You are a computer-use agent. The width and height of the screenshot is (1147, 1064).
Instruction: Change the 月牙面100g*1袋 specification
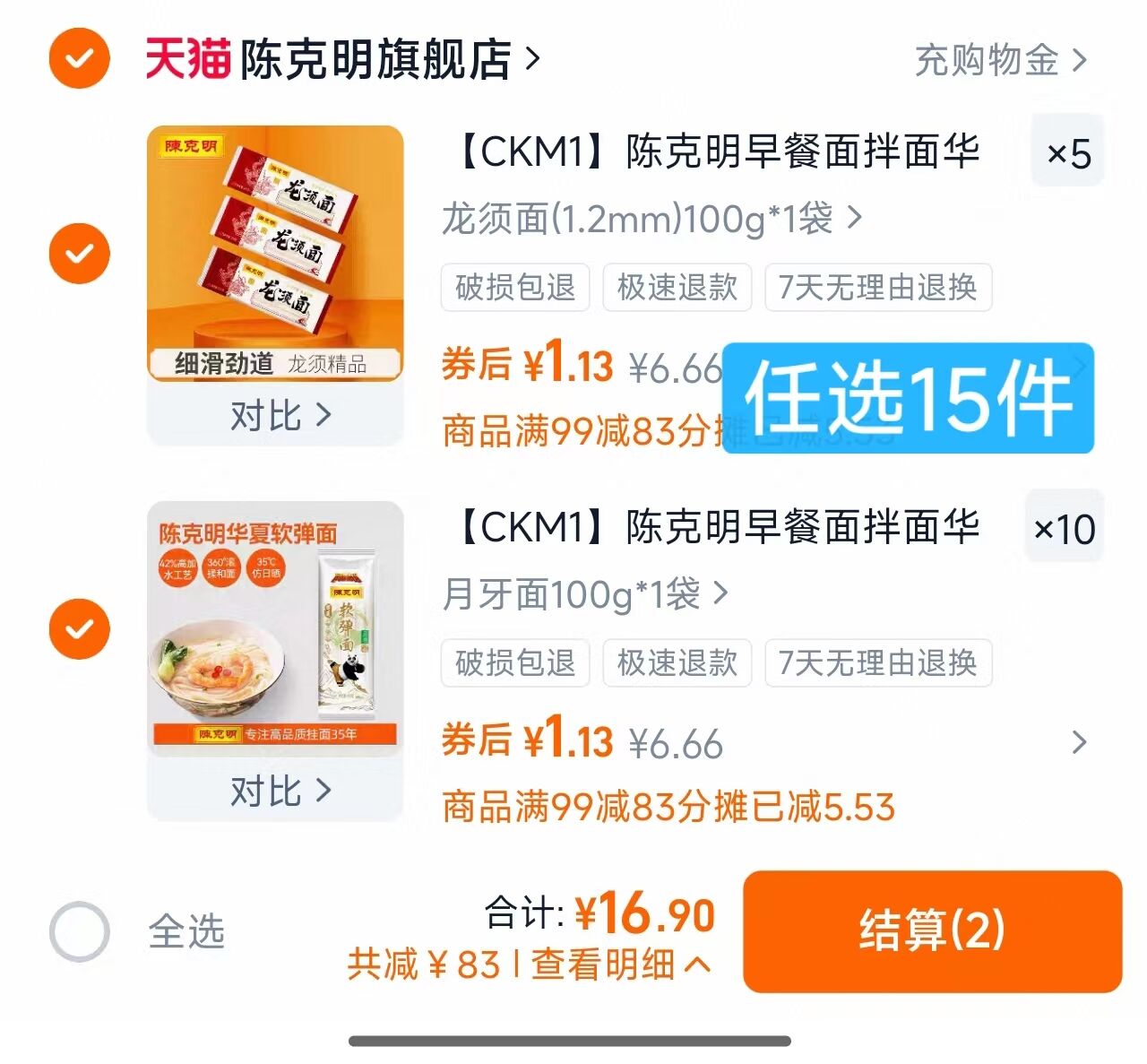(584, 594)
